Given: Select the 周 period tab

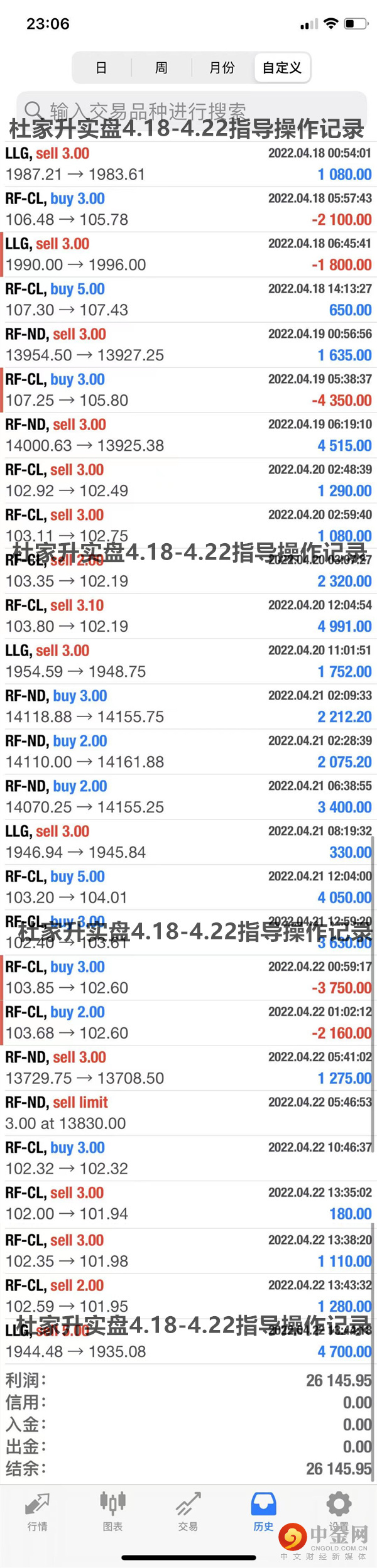Looking at the screenshot, I should coord(161,68).
